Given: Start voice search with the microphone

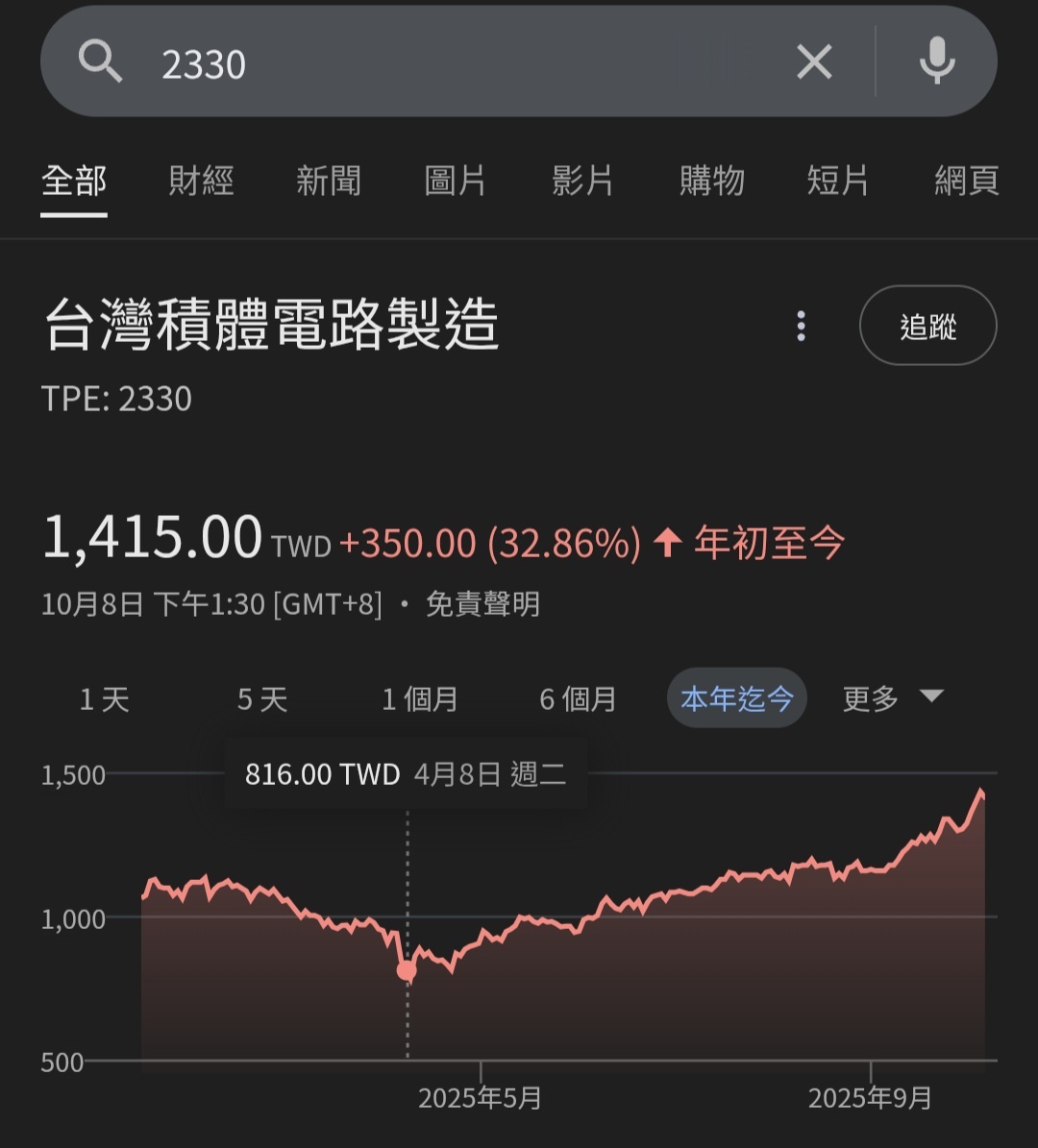Looking at the screenshot, I should pyautogui.click(x=937, y=64).
